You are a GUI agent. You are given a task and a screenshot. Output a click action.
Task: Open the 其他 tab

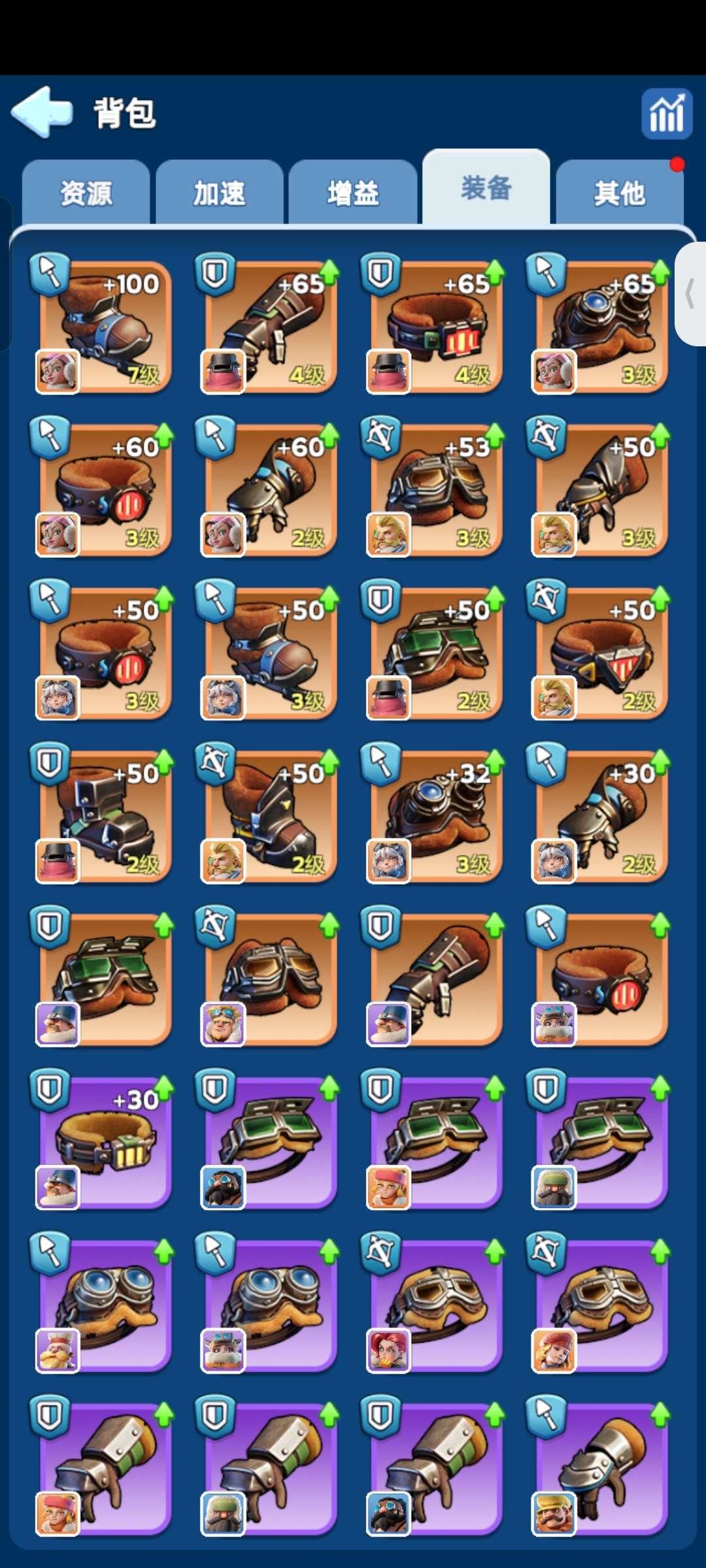point(619,193)
